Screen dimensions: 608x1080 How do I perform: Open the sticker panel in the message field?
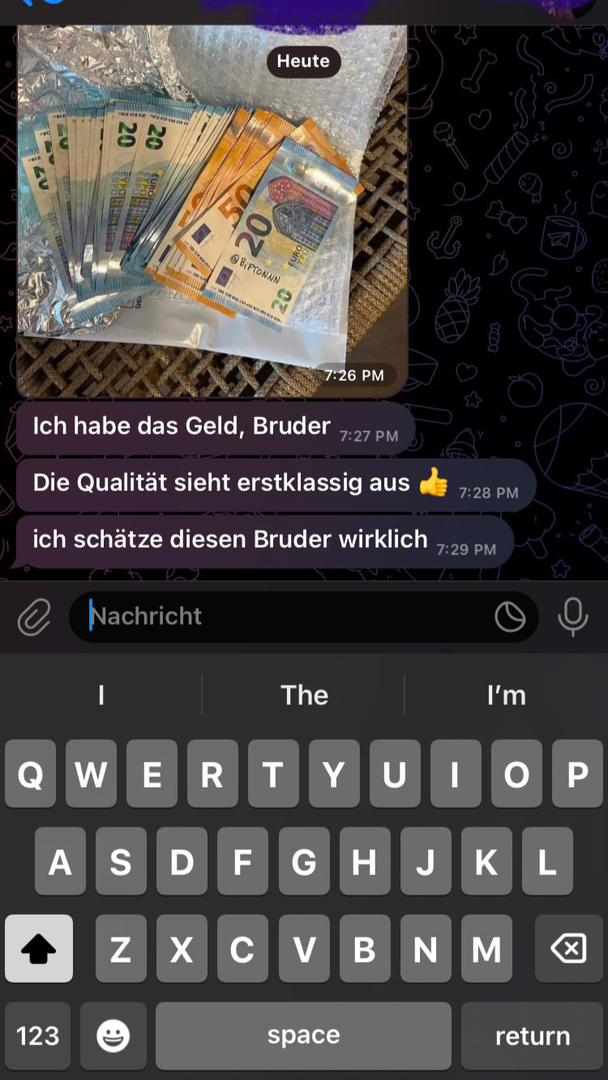click(x=510, y=617)
